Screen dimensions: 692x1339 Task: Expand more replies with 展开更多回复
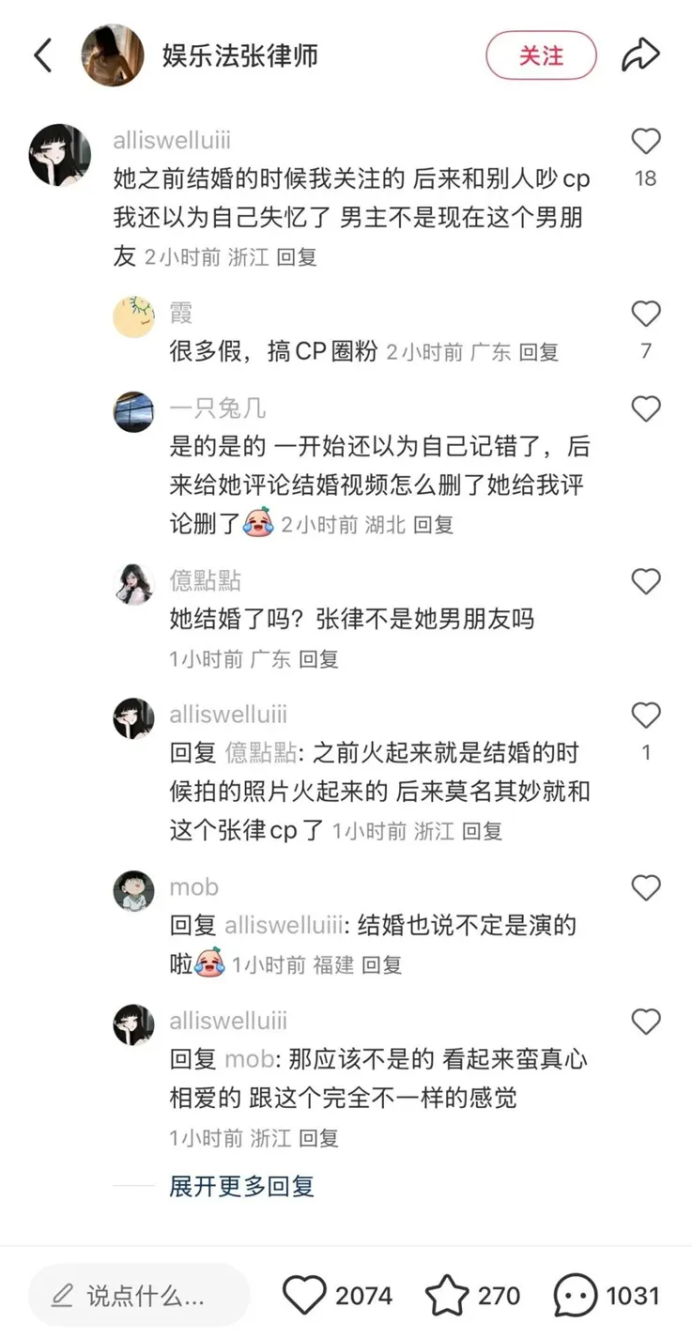(242, 1187)
